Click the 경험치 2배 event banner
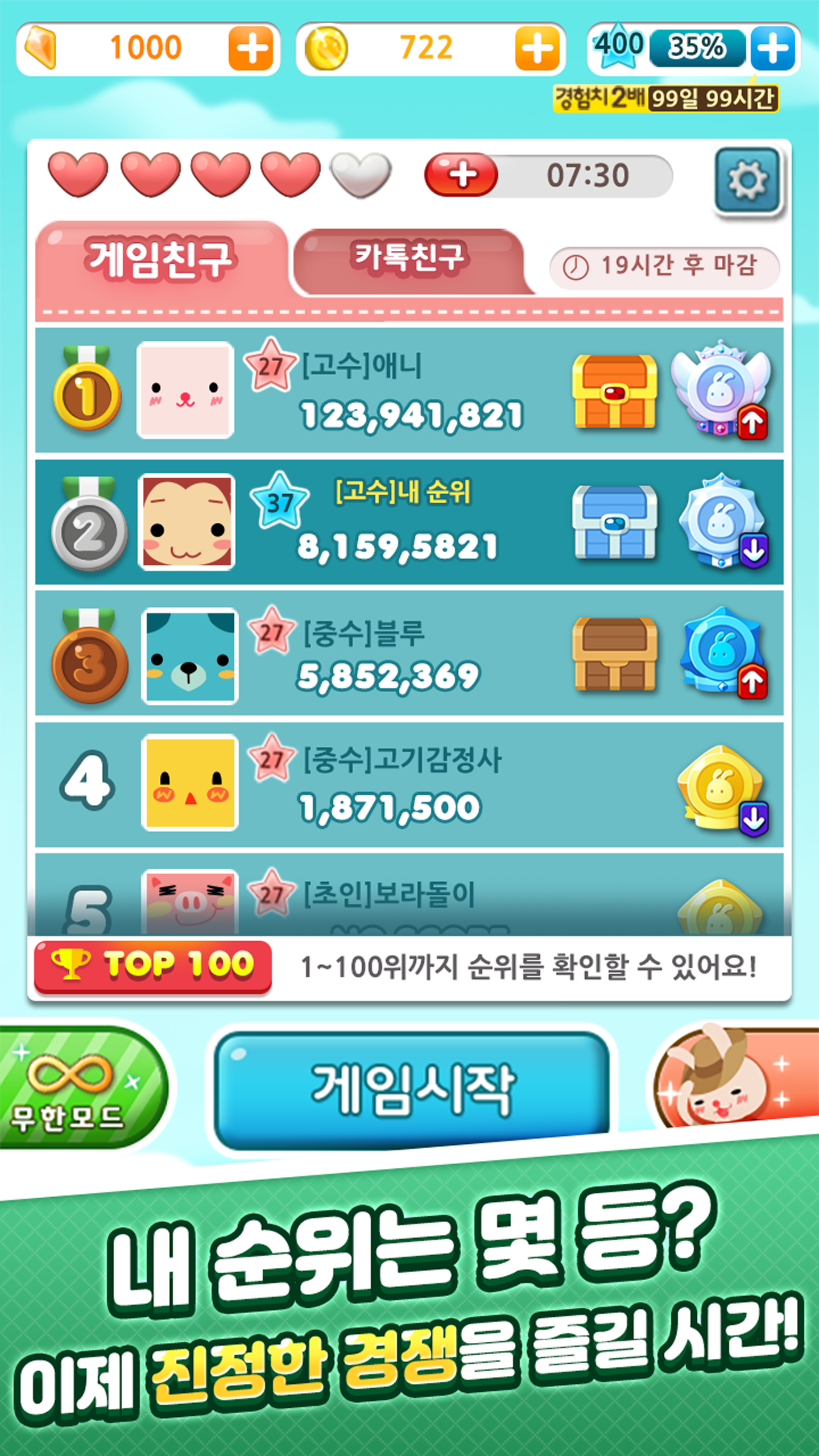819x1456 pixels. (x=665, y=97)
